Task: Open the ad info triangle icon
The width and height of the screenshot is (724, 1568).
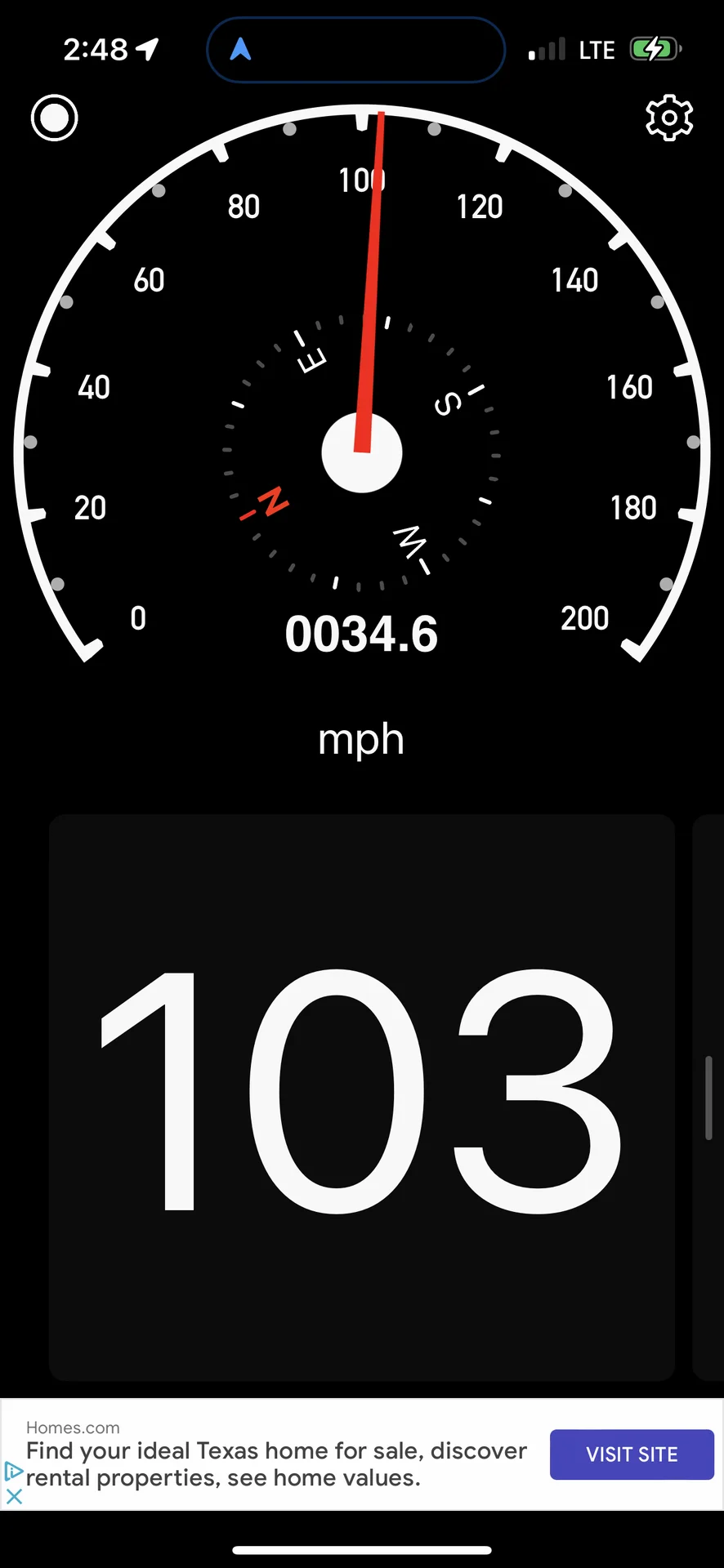Action: point(13,1471)
